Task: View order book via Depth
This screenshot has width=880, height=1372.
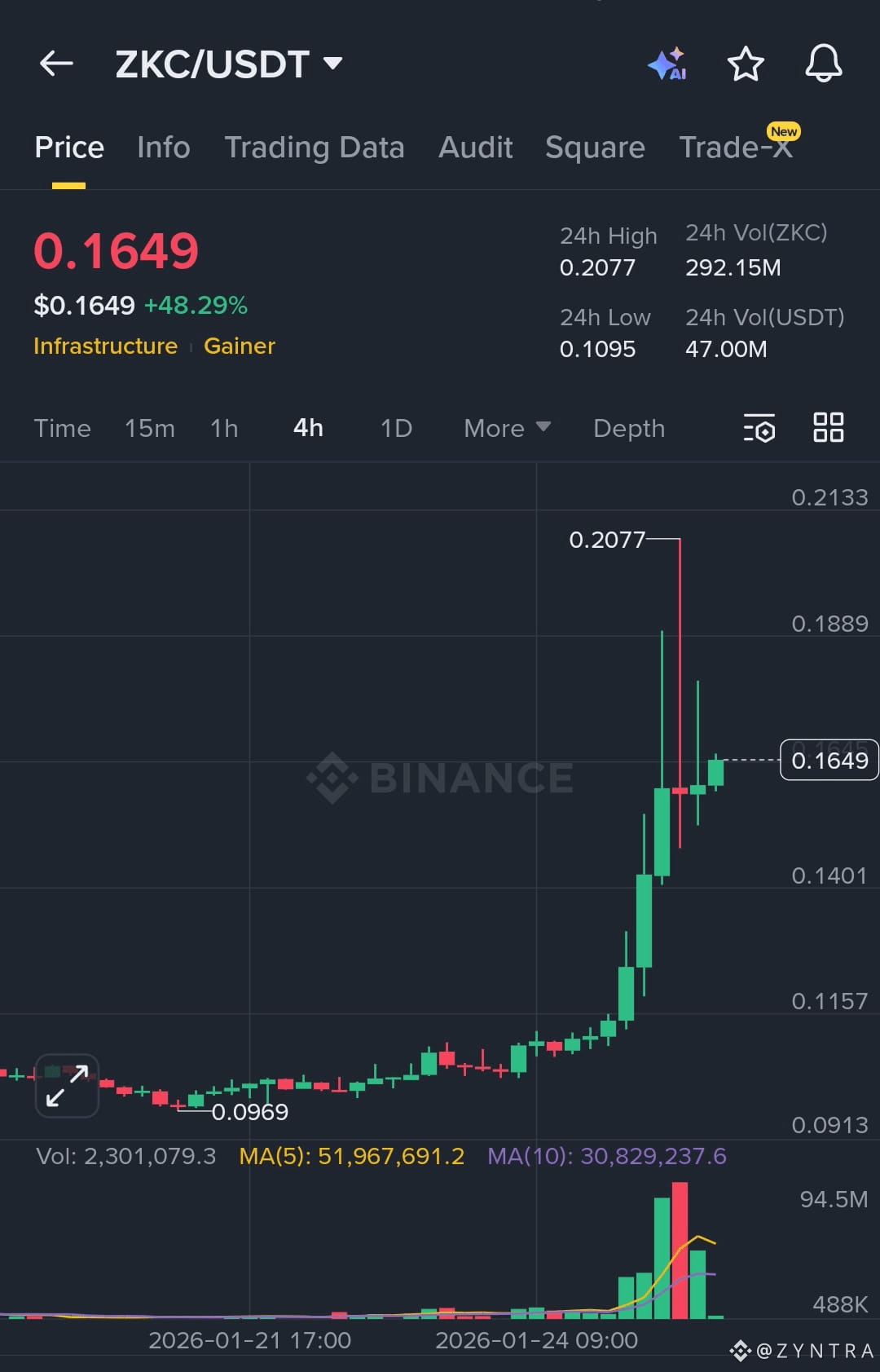Action: 628,428
